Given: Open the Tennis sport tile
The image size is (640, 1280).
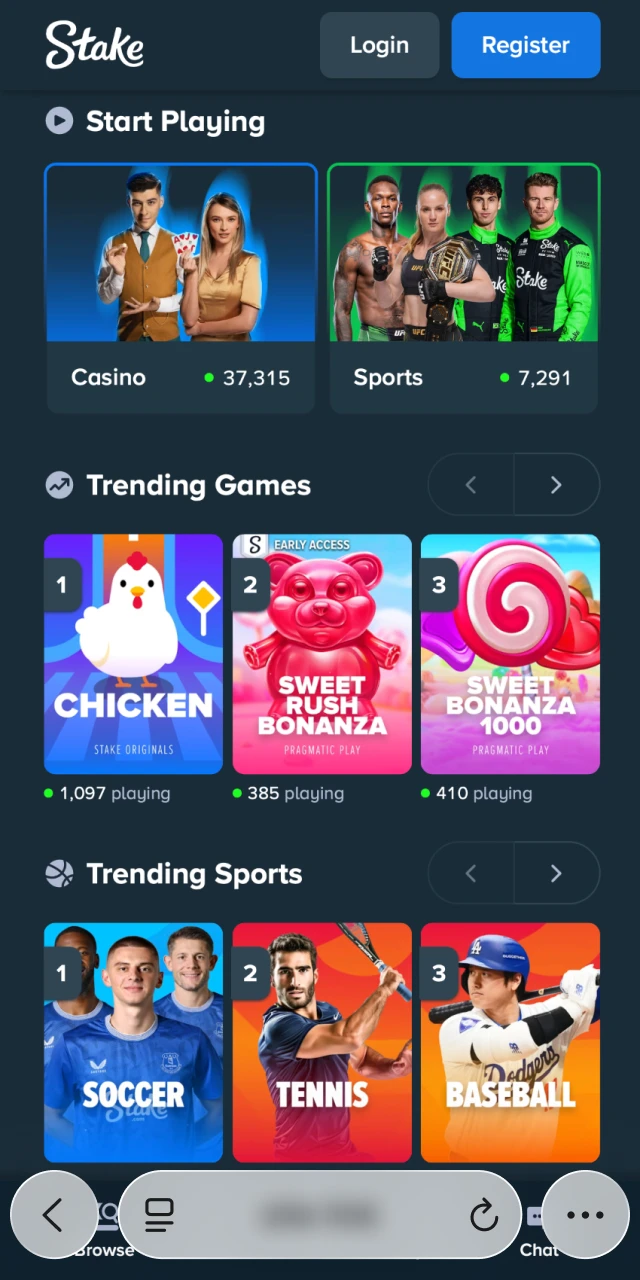Looking at the screenshot, I should pos(322,1040).
